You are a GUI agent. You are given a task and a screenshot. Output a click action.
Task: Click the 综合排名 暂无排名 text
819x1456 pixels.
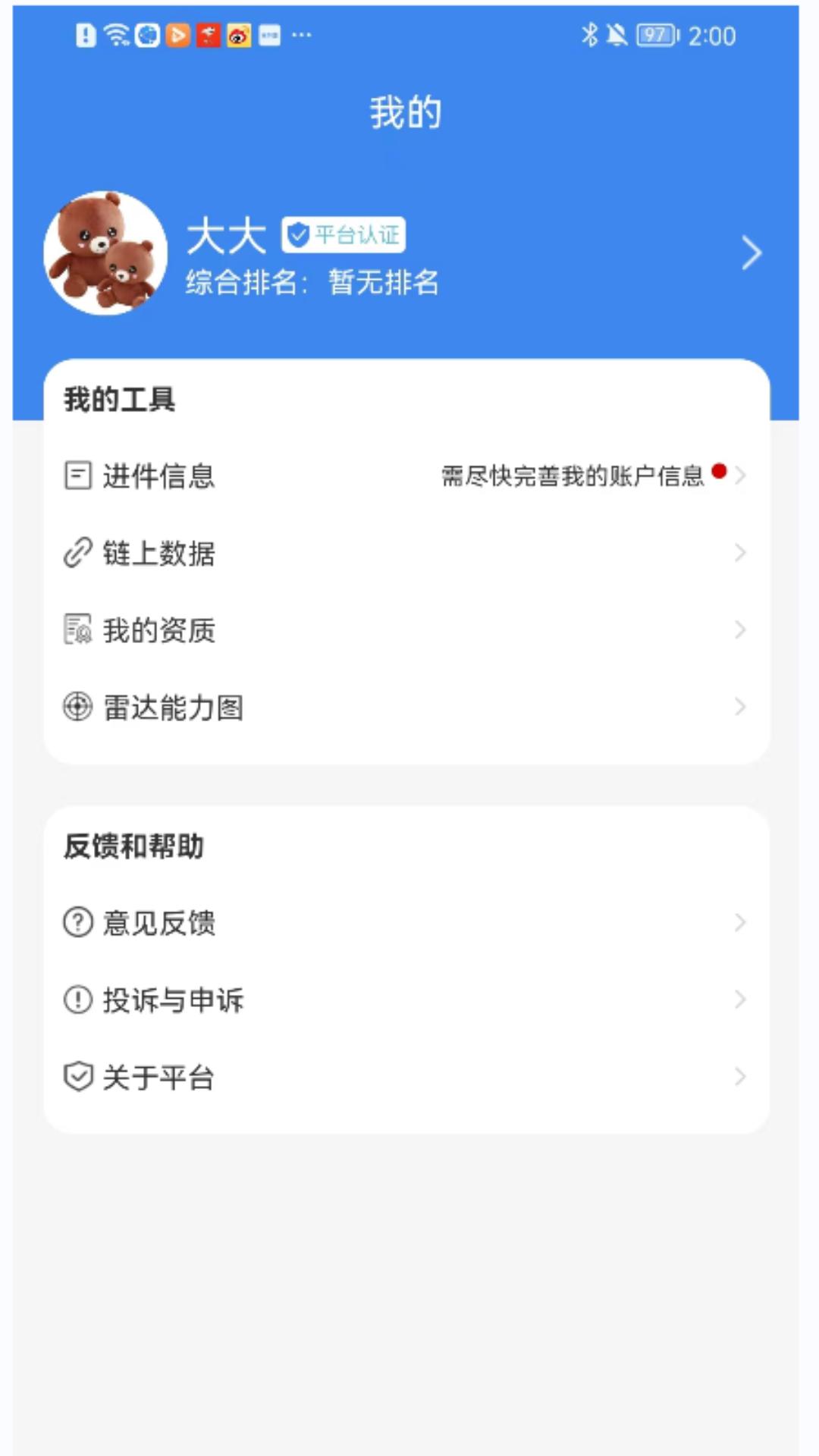tap(312, 284)
